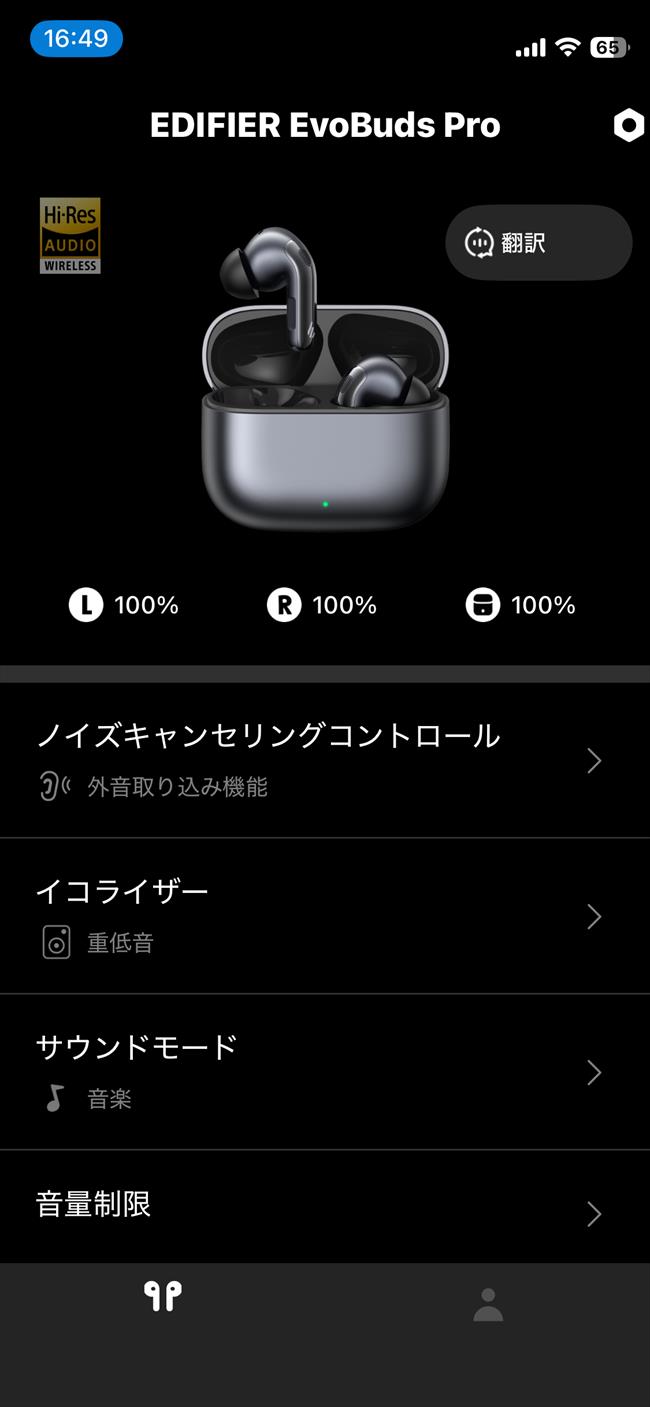Switch to the profile tab

488,1304
